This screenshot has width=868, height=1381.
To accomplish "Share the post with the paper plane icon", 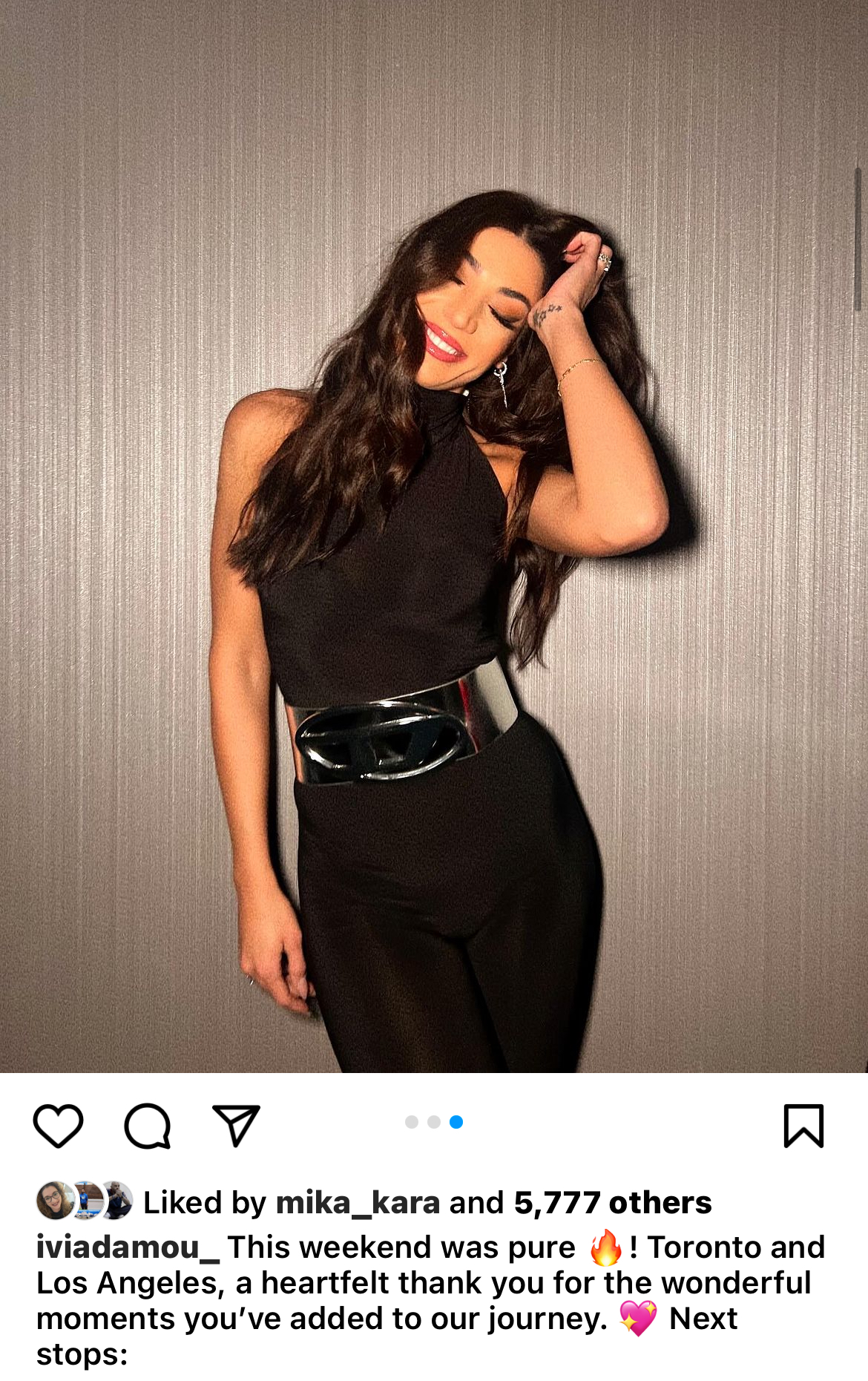I will pyautogui.click(x=236, y=1126).
